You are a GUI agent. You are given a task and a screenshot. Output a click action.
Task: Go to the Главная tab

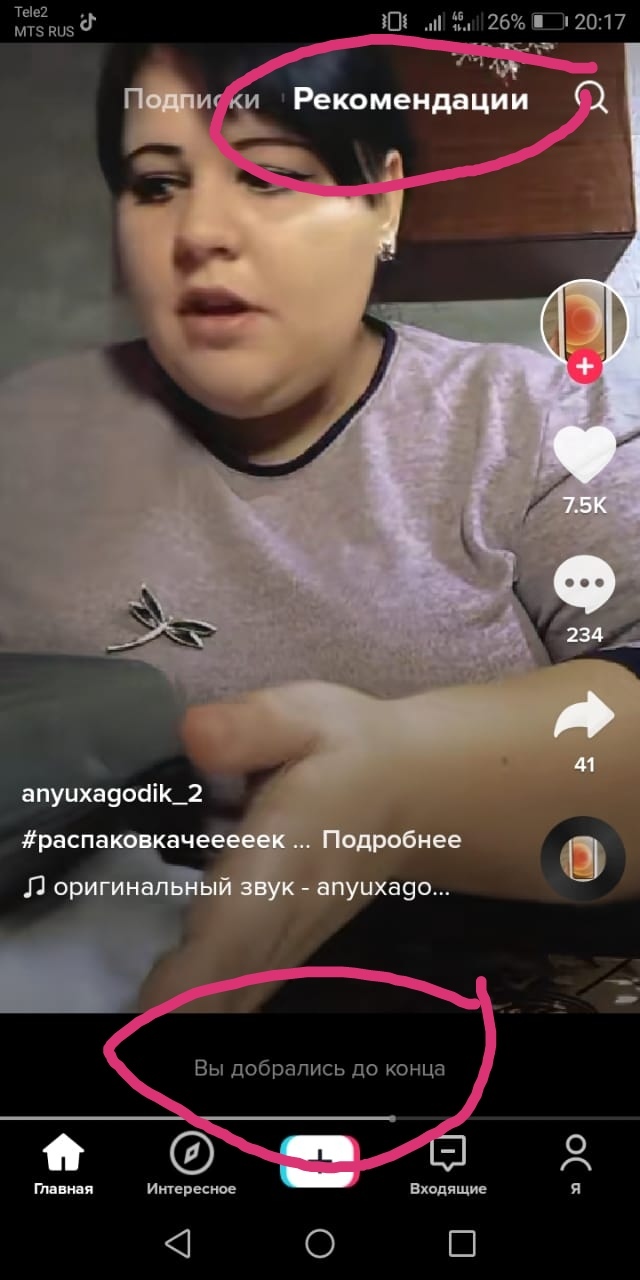(x=63, y=1166)
